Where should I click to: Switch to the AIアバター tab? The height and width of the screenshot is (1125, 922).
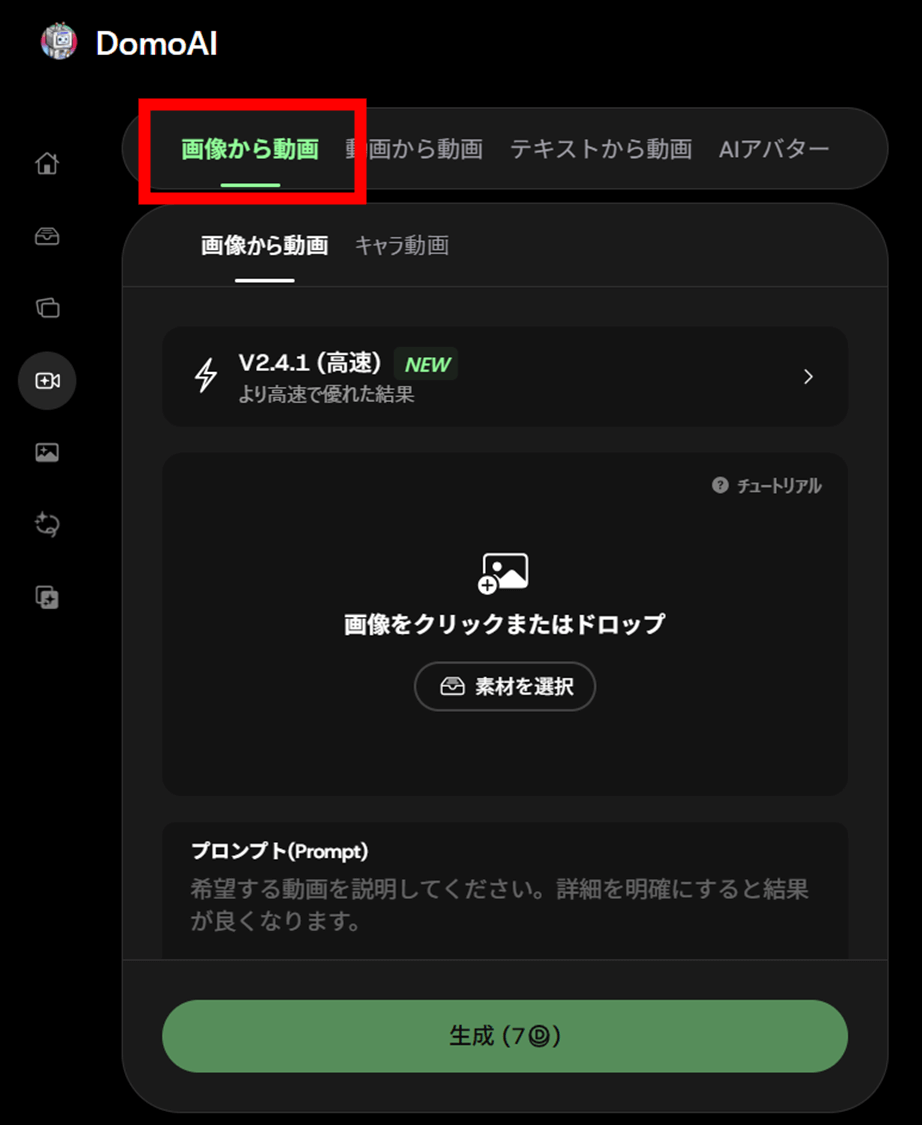pos(773,150)
